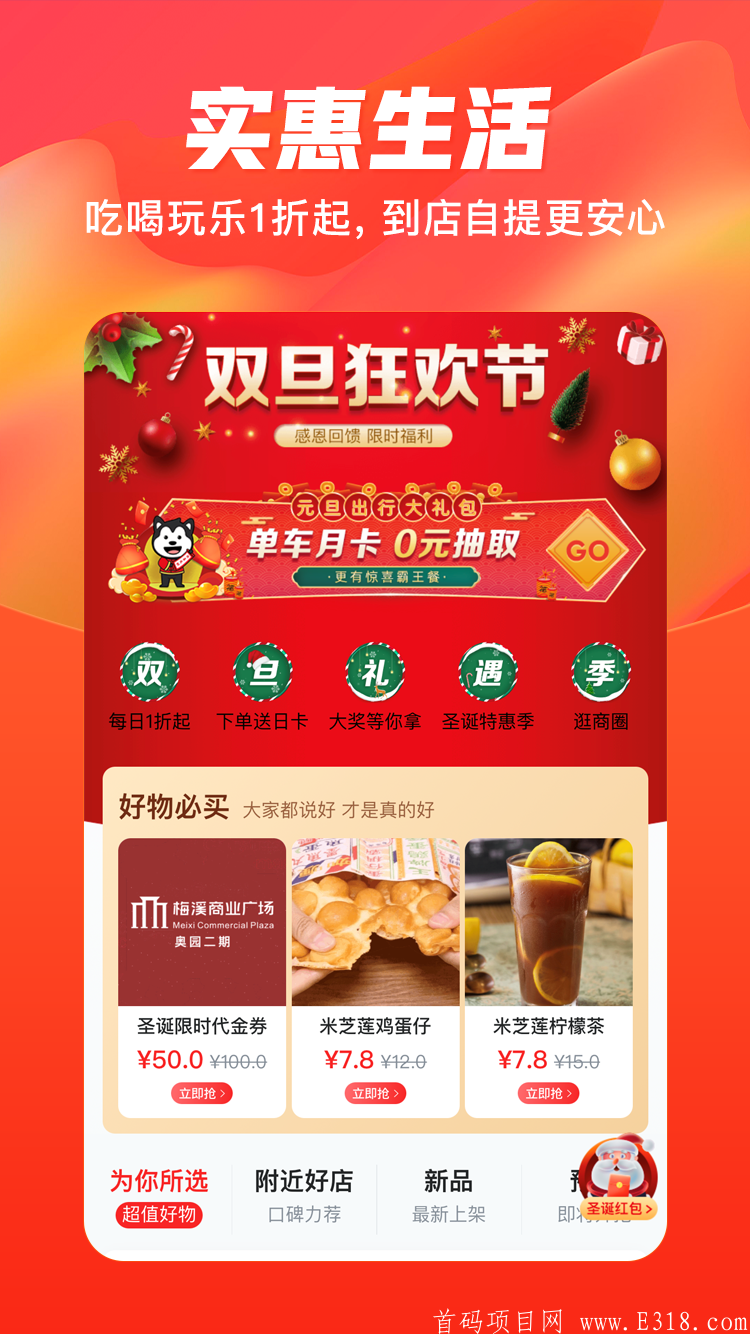Viewport: 750px width, 1334px height.
Task: Tap 立即抢 under 米芝莲鸡蛋仔
Action: [375, 1093]
